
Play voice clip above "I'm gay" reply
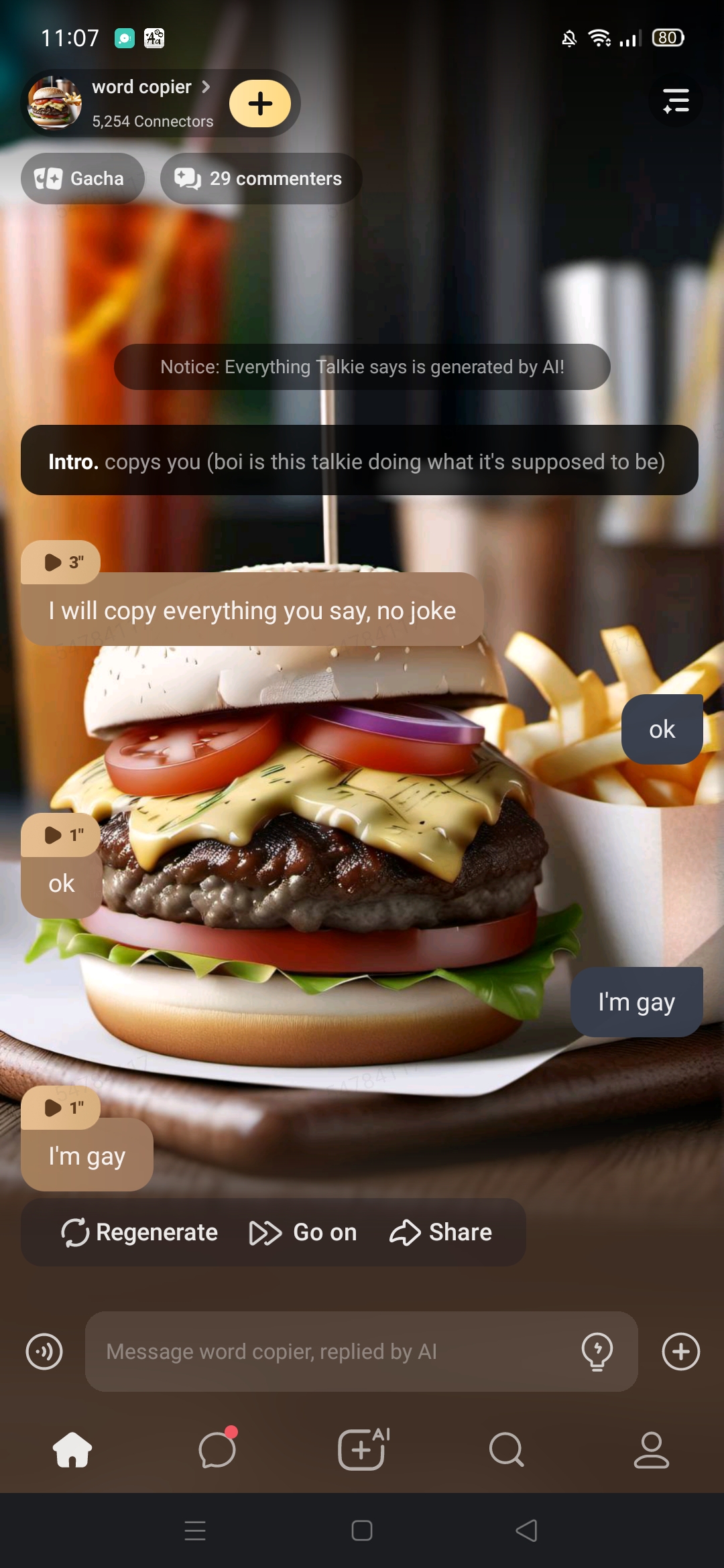(x=62, y=1108)
